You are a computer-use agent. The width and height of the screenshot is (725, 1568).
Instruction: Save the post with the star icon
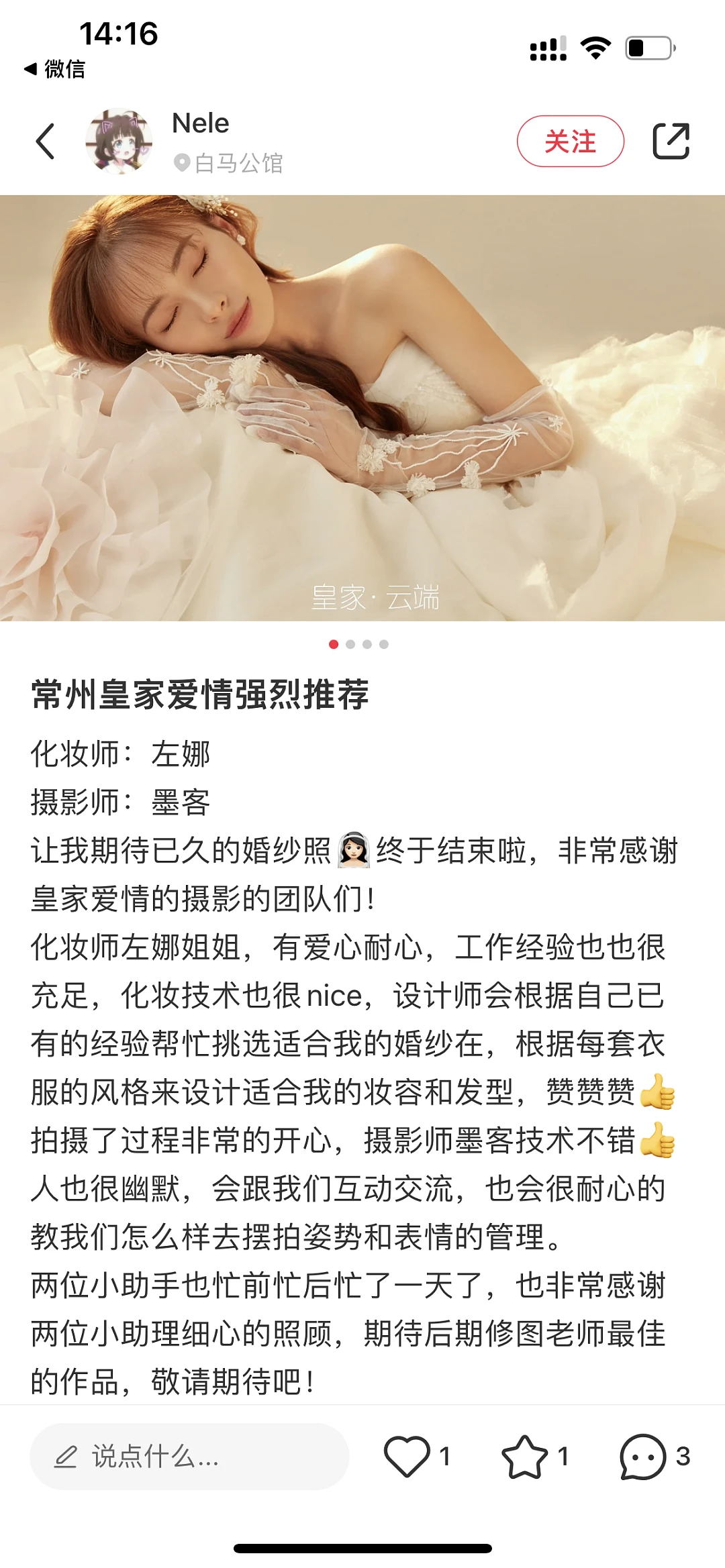[524, 1457]
